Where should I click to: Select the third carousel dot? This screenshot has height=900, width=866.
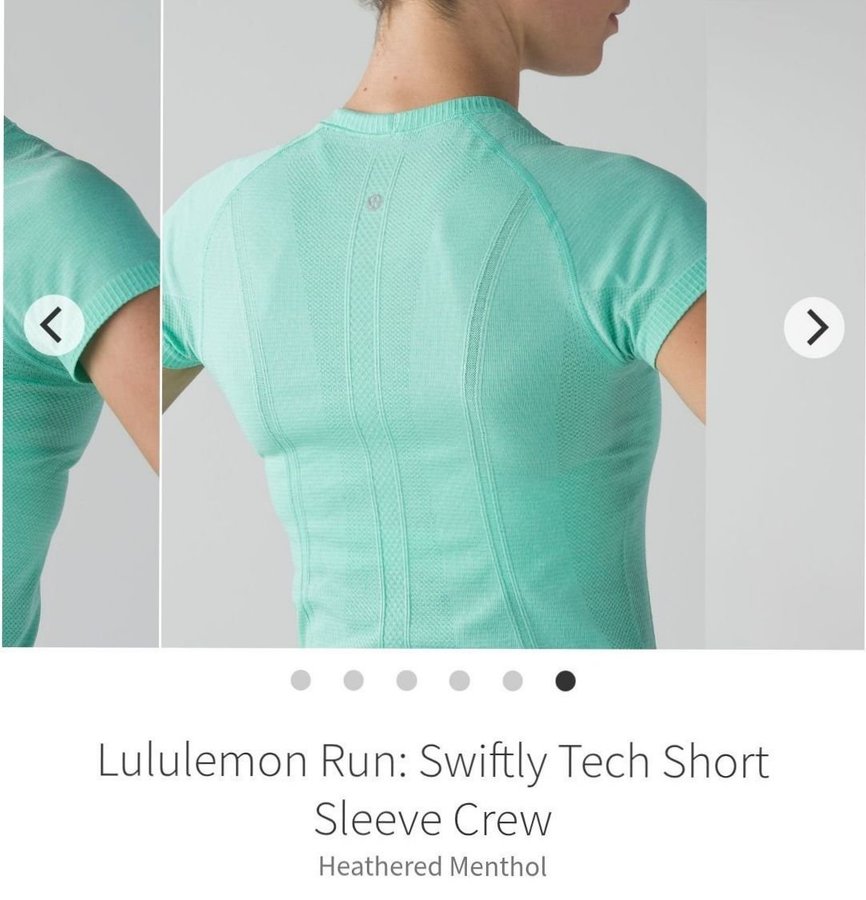pyautogui.click(x=406, y=681)
